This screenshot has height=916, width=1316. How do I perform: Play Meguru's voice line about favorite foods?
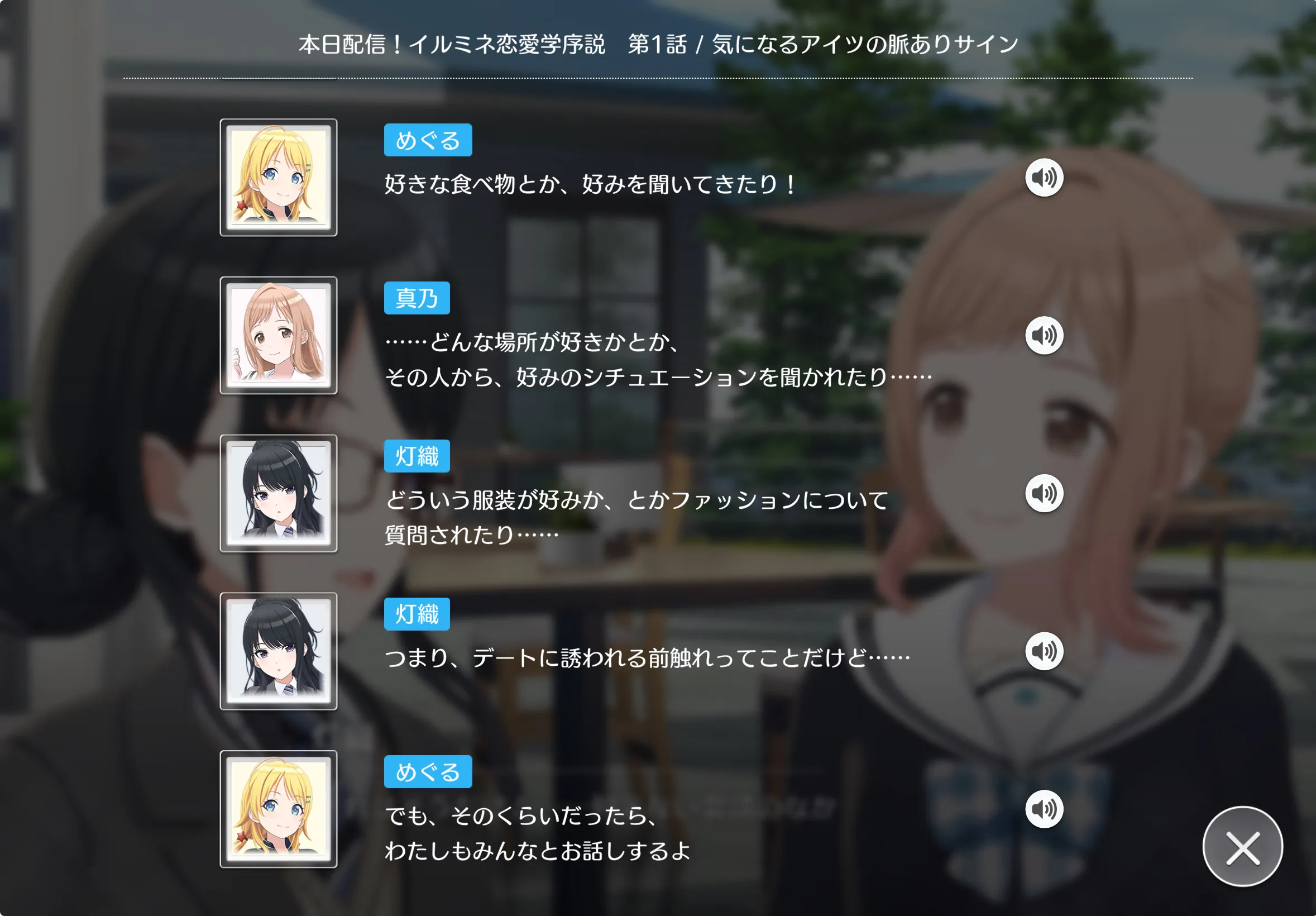tap(1044, 178)
